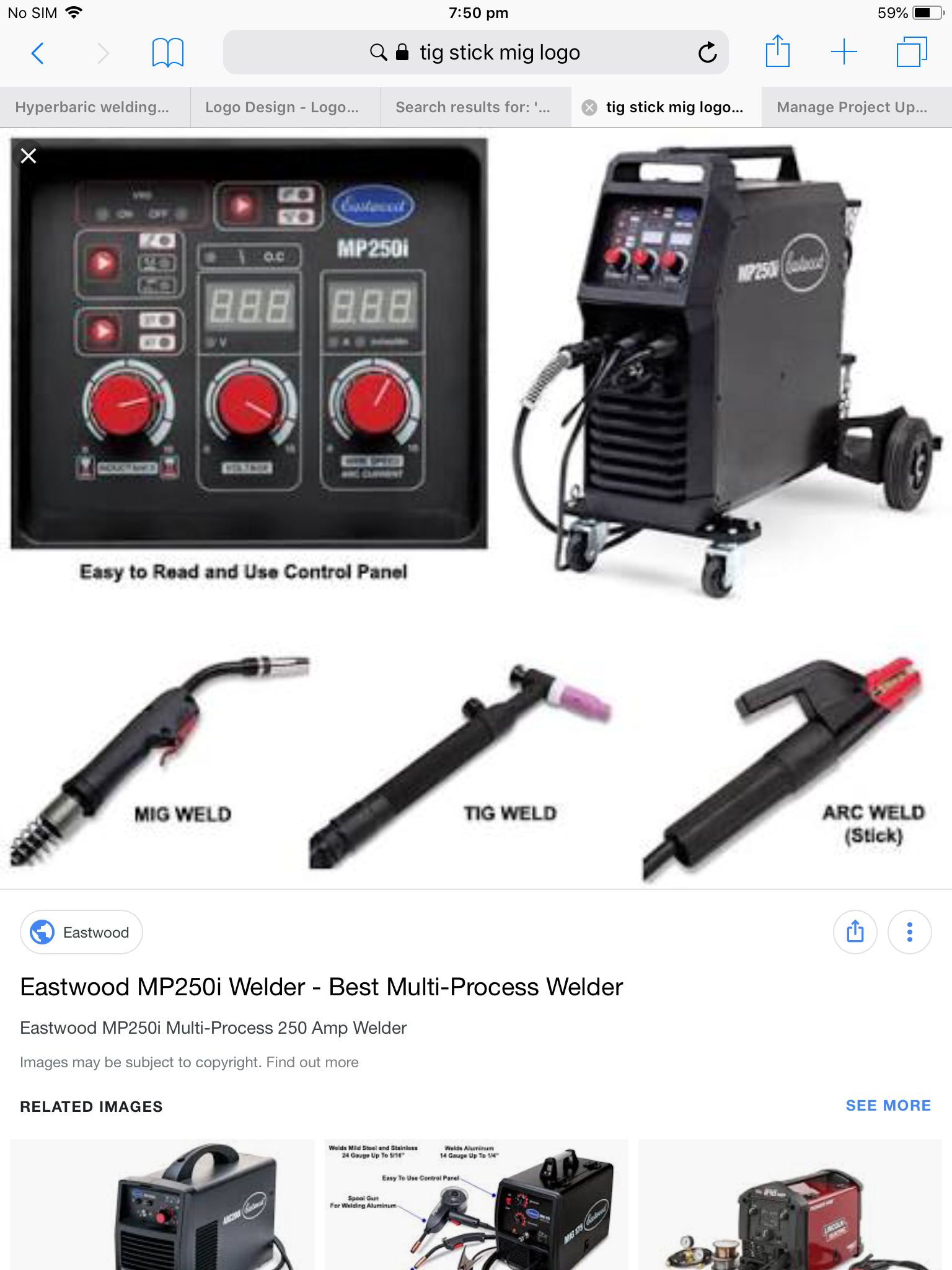Viewport: 952px width, 1270px height.
Task: Tap the address bar showing tig stick mig logo
Action: [499, 53]
